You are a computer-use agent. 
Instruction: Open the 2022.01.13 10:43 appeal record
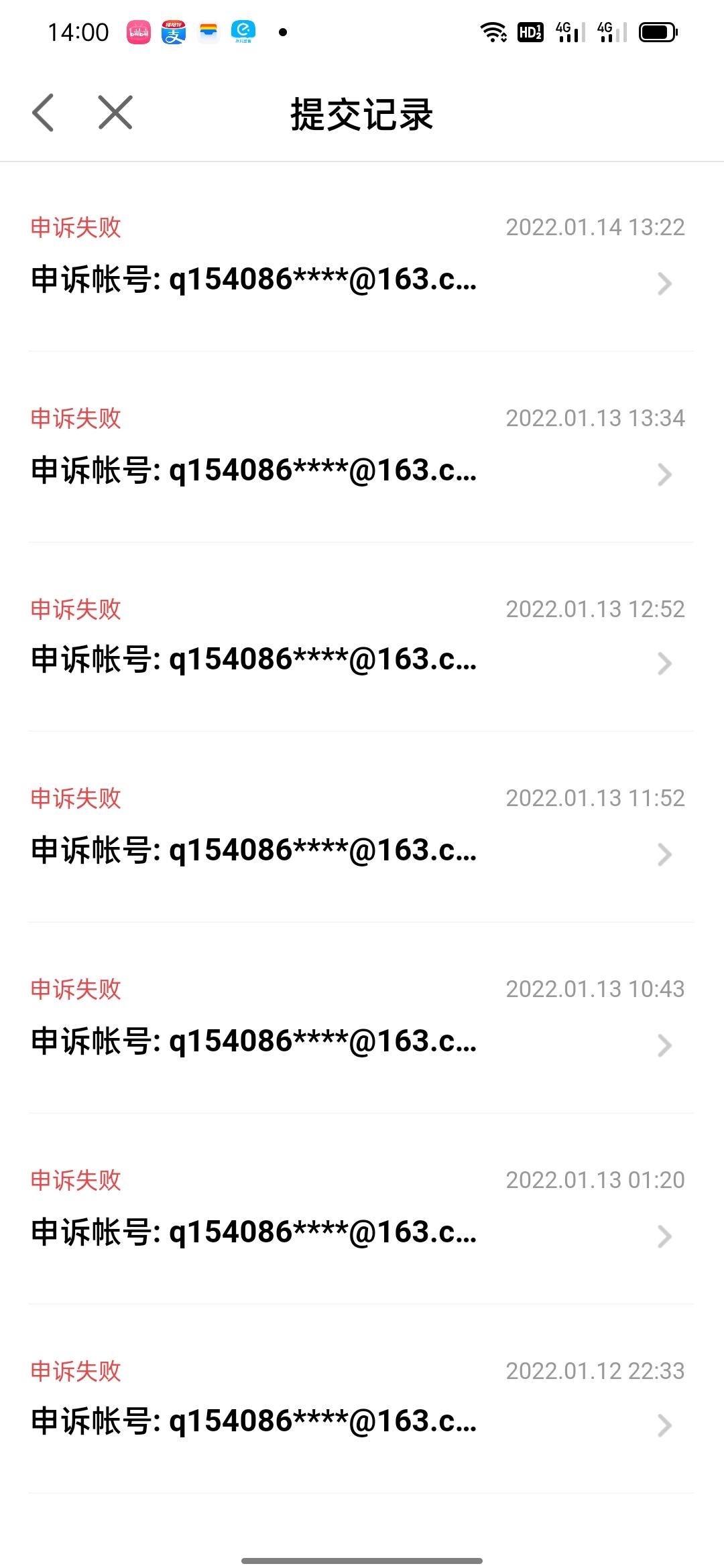[x=361, y=1019]
